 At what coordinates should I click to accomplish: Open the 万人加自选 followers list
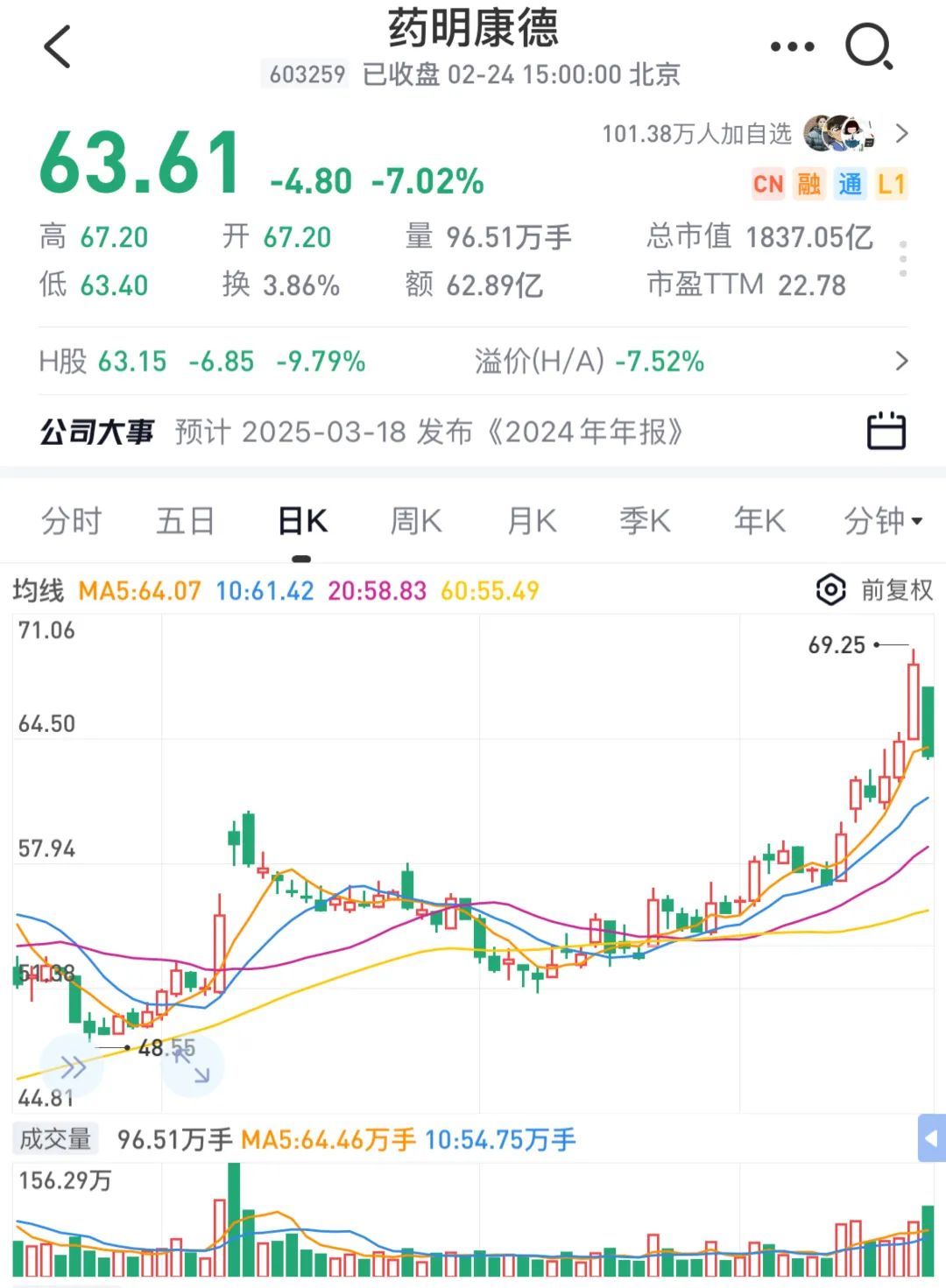coord(755,134)
